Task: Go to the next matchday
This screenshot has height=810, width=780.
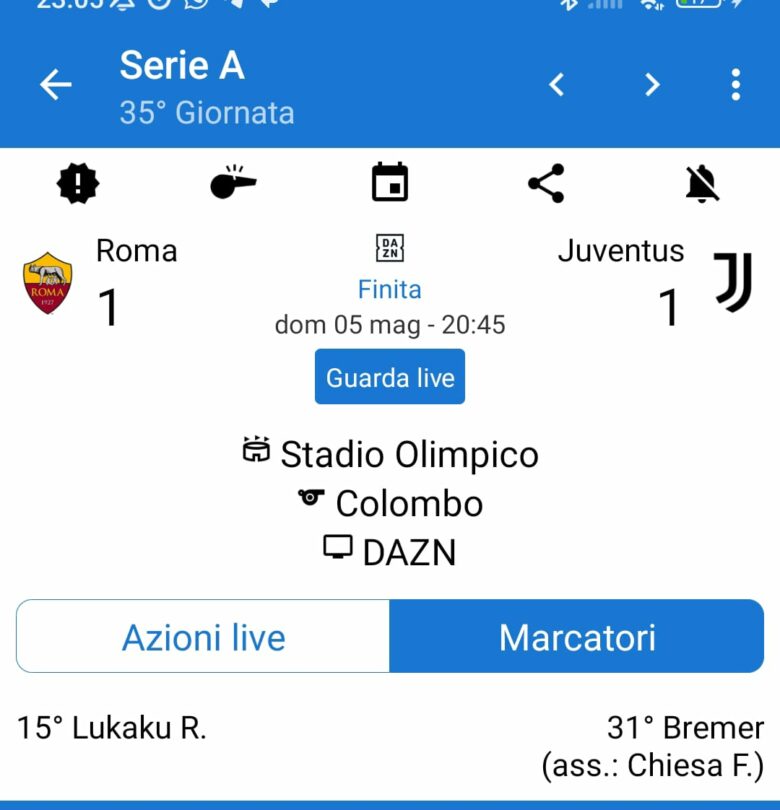Action: 652,85
